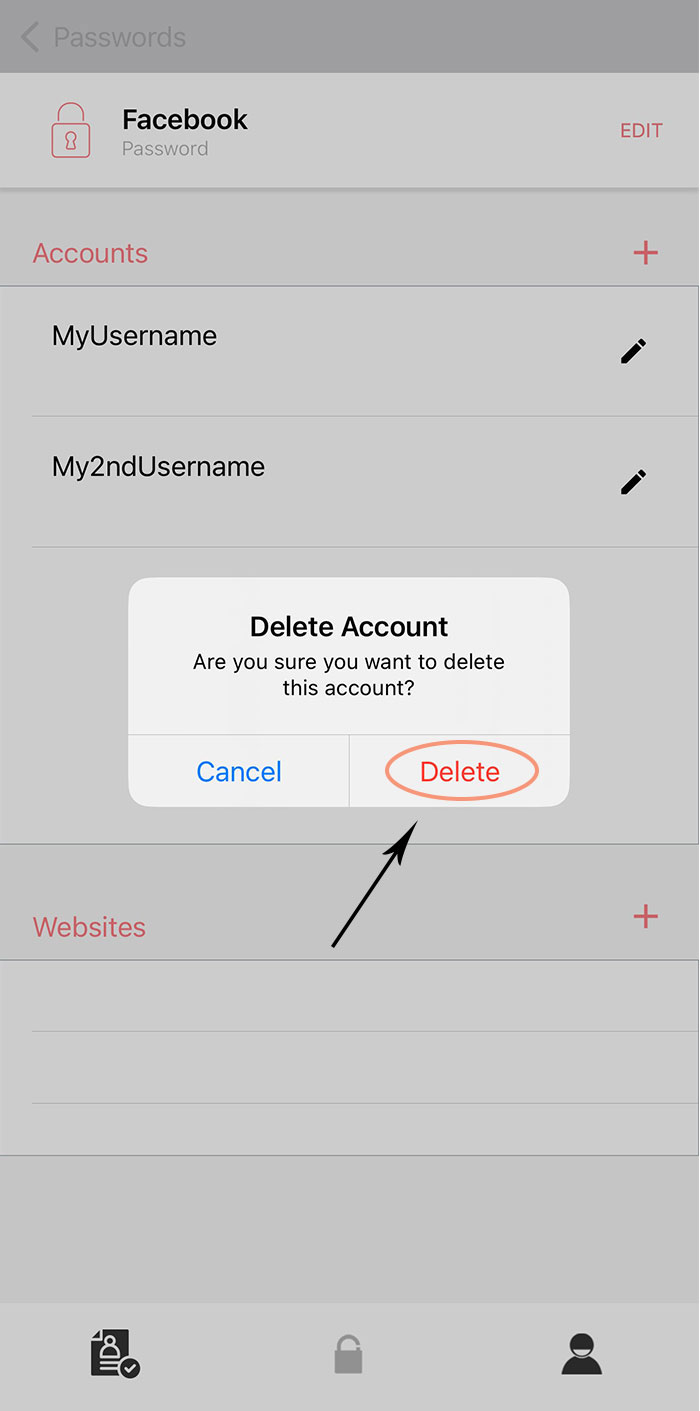700x1411 pixels.
Task: Add a new account with plus
Action: click(646, 253)
